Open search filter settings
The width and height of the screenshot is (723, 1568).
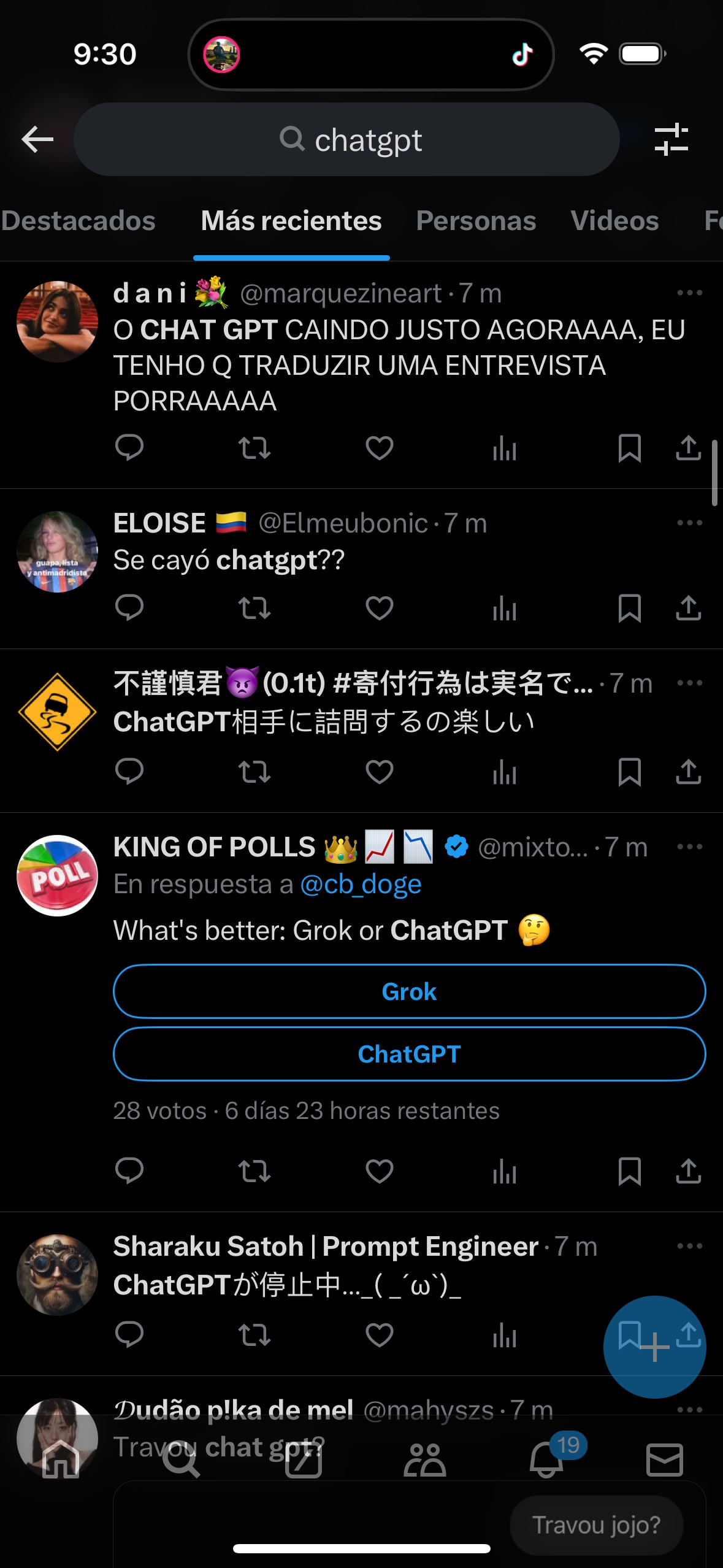pyautogui.click(x=671, y=140)
